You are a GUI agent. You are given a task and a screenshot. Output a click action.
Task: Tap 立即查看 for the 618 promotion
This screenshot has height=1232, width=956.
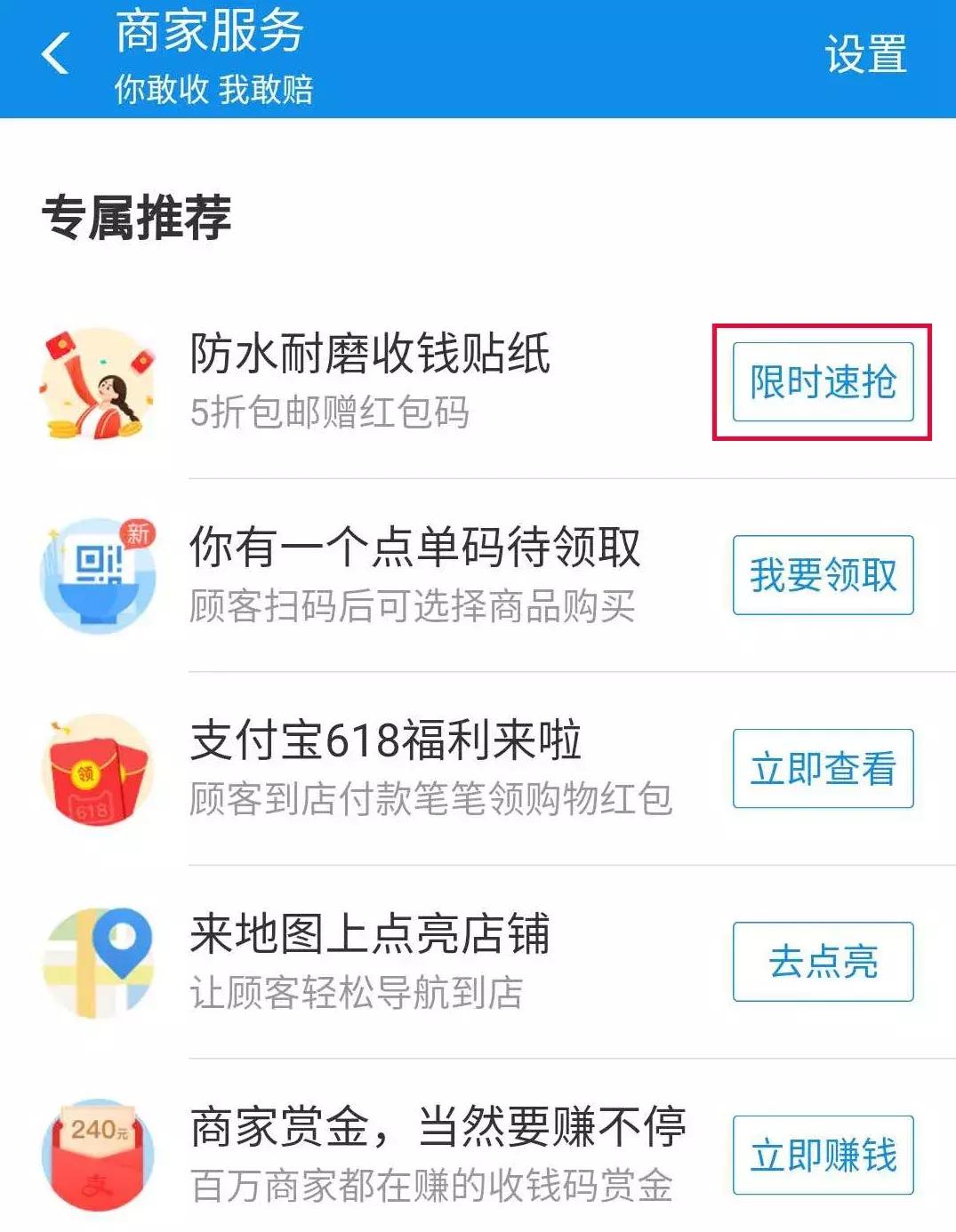(x=822, y=770)
